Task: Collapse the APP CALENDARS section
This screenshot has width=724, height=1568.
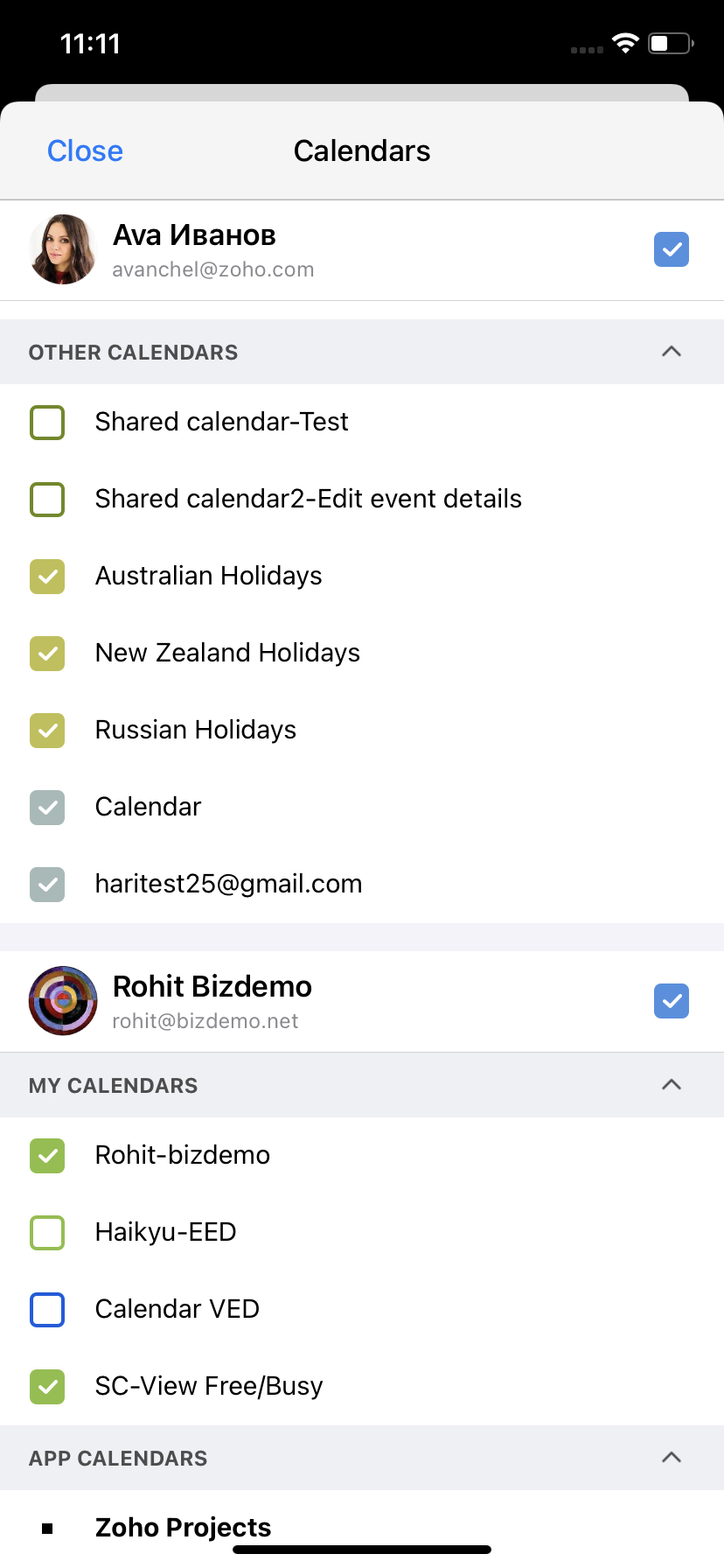Action: point(671,1457)
